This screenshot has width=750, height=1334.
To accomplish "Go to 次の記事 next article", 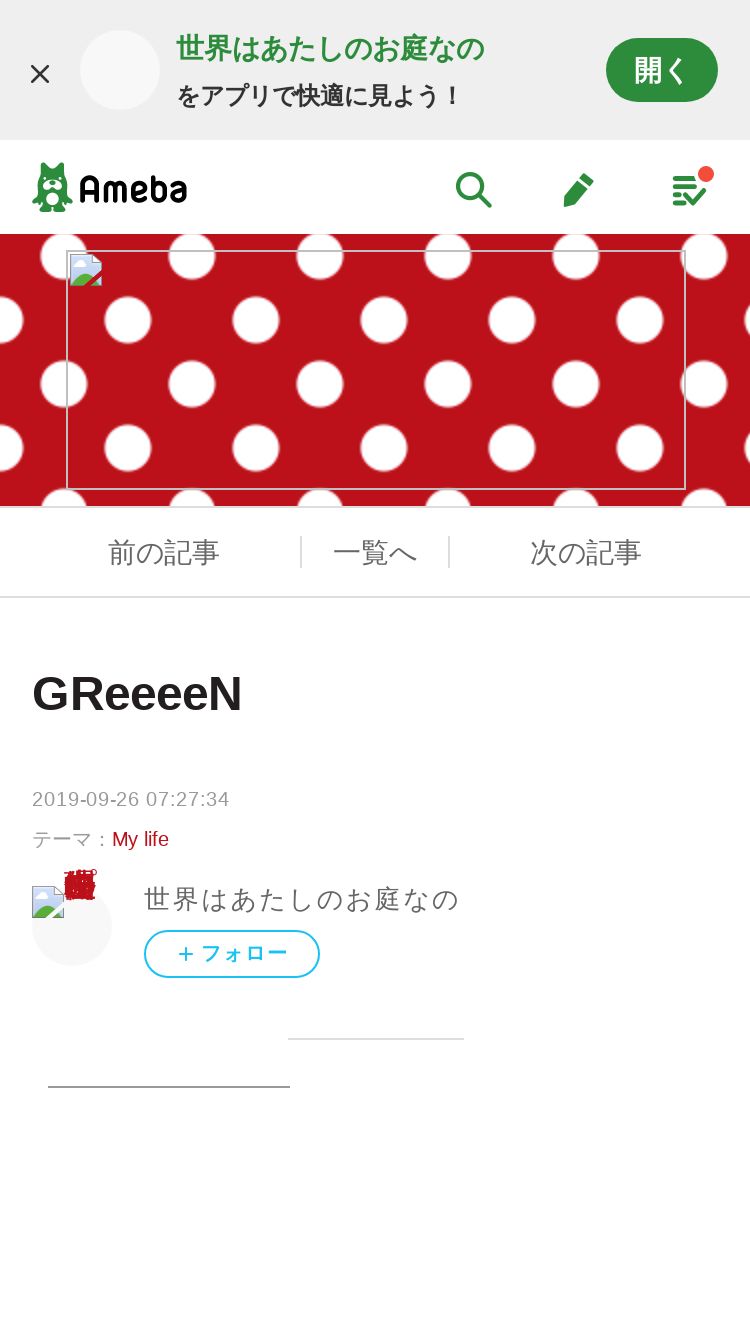I will (x=586, y=552).
